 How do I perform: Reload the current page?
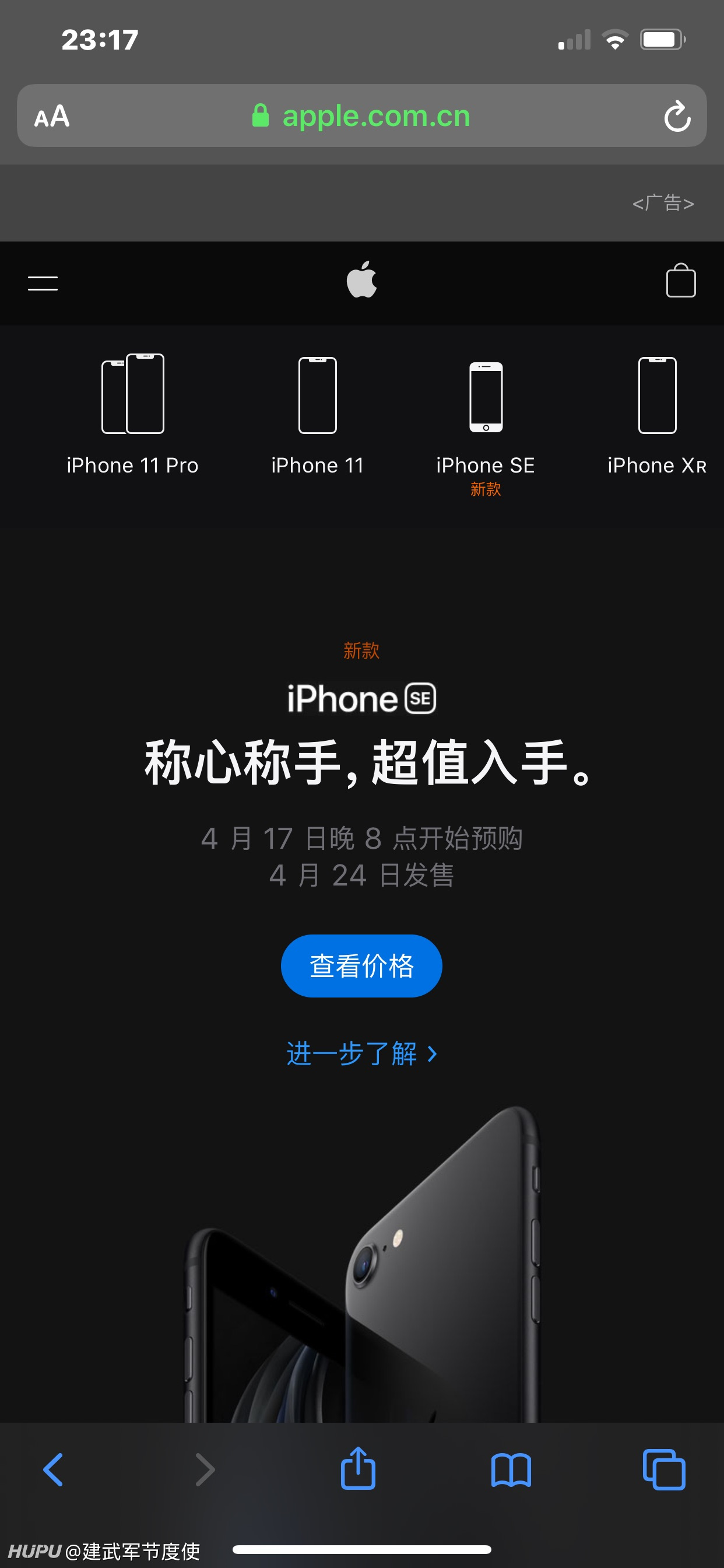click(x=677, y=116)
